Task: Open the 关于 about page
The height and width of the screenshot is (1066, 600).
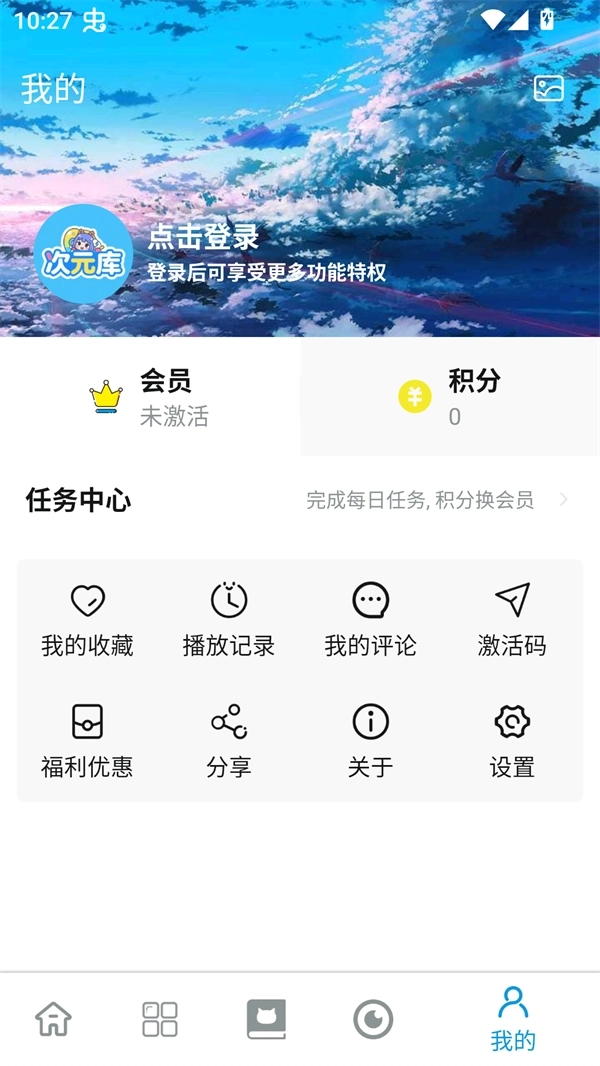Action: (x=371, y=741)
